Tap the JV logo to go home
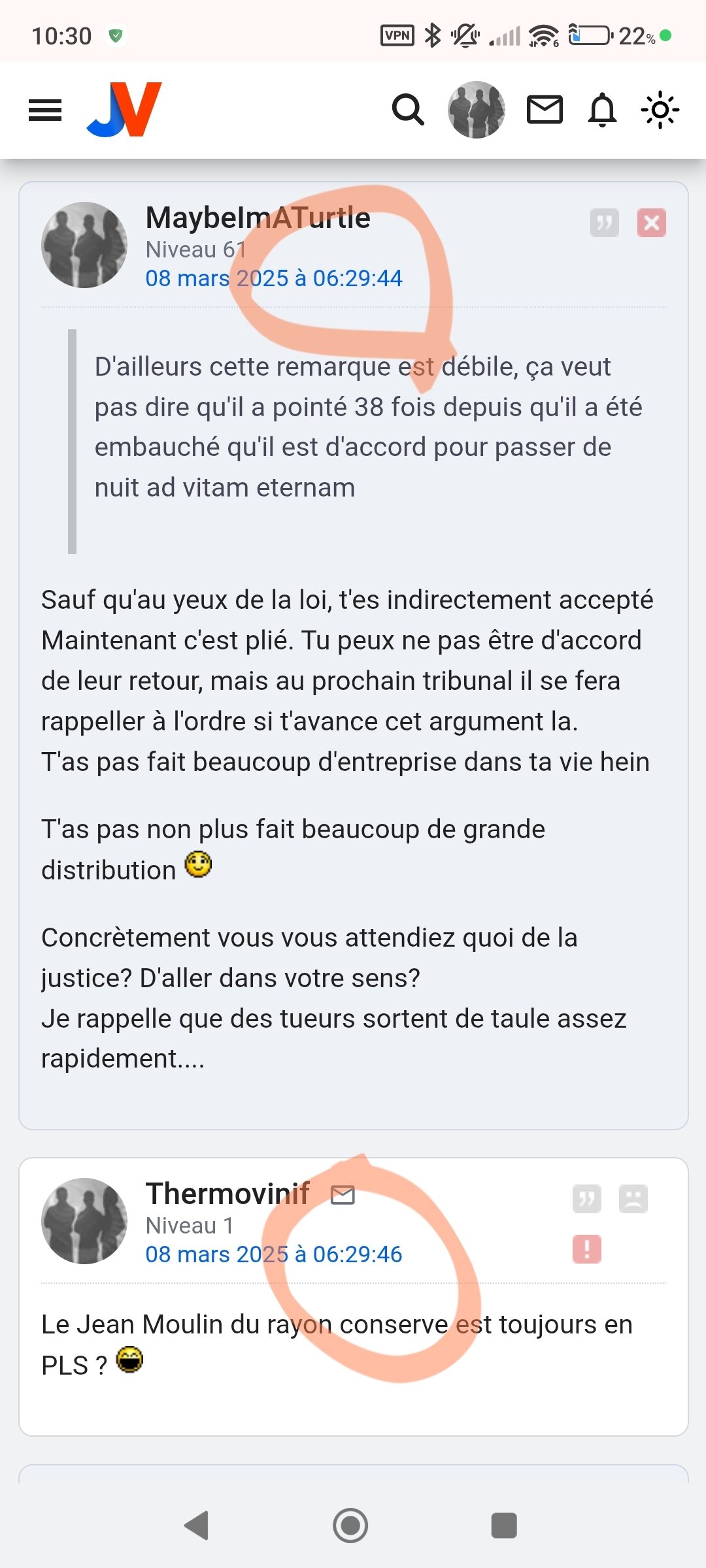This screenshot has height=1568, width=706. point(124,109)
